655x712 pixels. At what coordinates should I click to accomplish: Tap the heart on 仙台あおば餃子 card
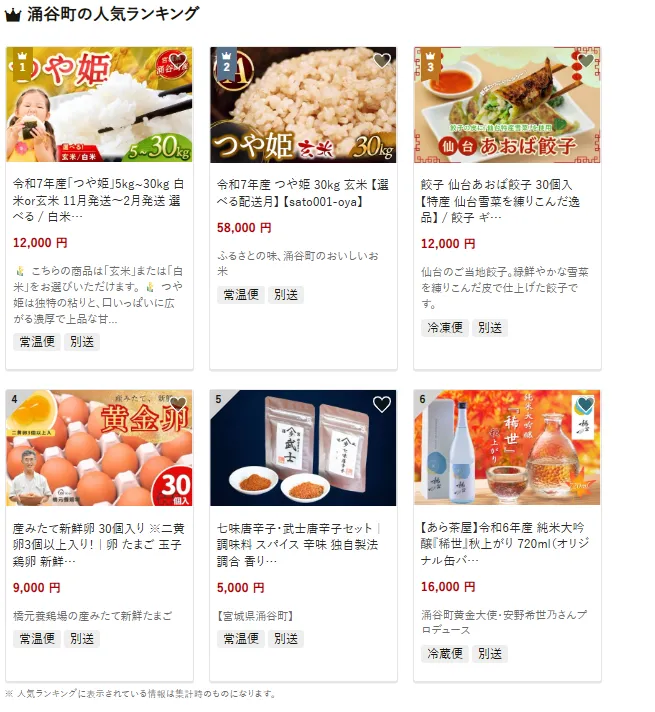(585, 61)
